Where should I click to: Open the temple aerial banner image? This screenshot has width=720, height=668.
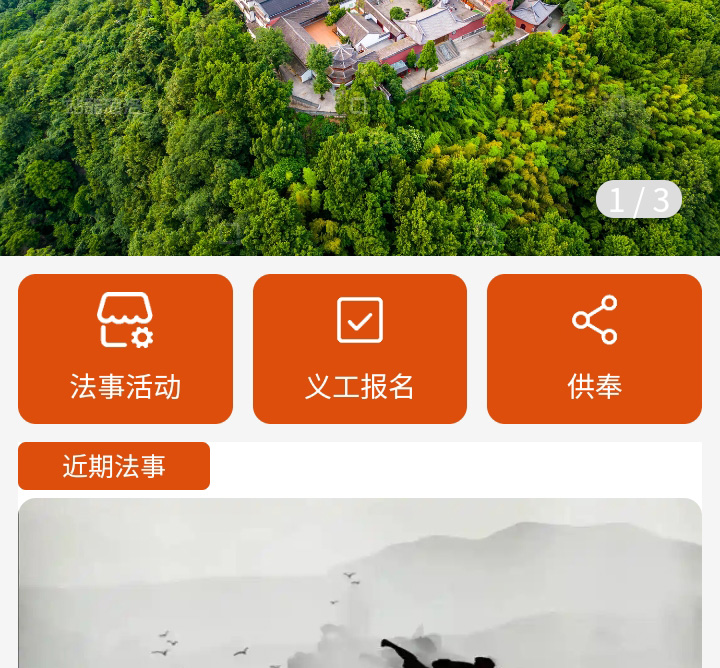coord(360,120)
